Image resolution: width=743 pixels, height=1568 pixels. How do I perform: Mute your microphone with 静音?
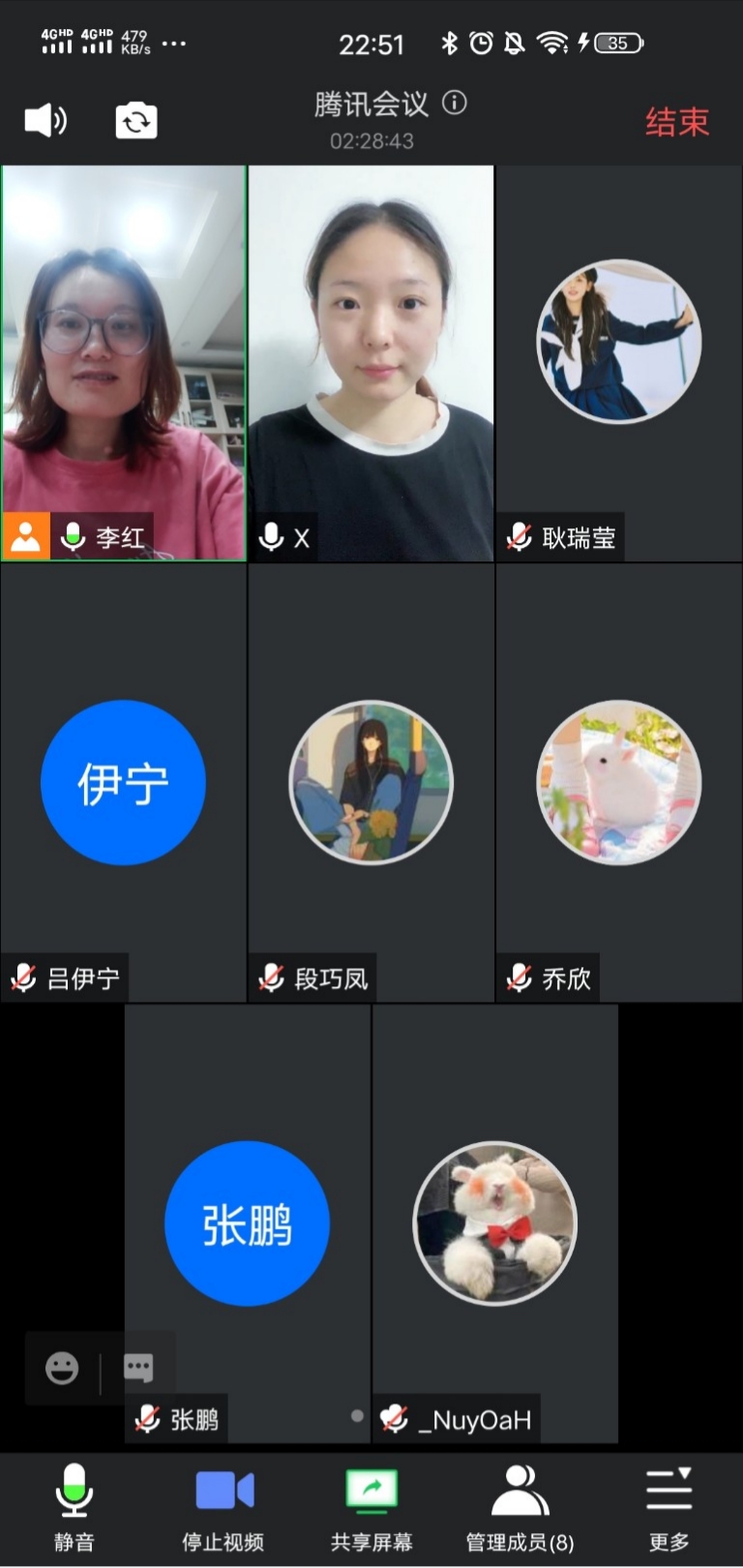point(74,1505)
